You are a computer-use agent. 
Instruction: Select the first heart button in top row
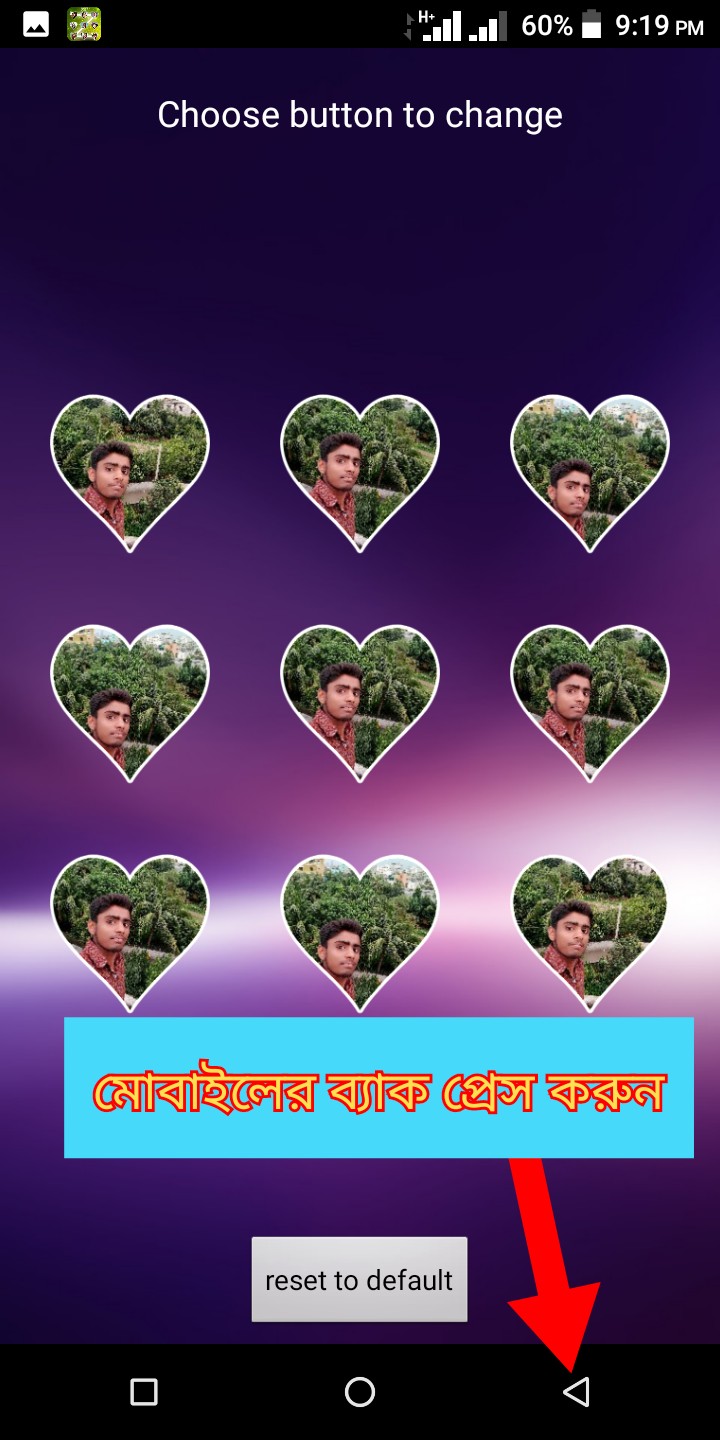click(x=130, y=468)
